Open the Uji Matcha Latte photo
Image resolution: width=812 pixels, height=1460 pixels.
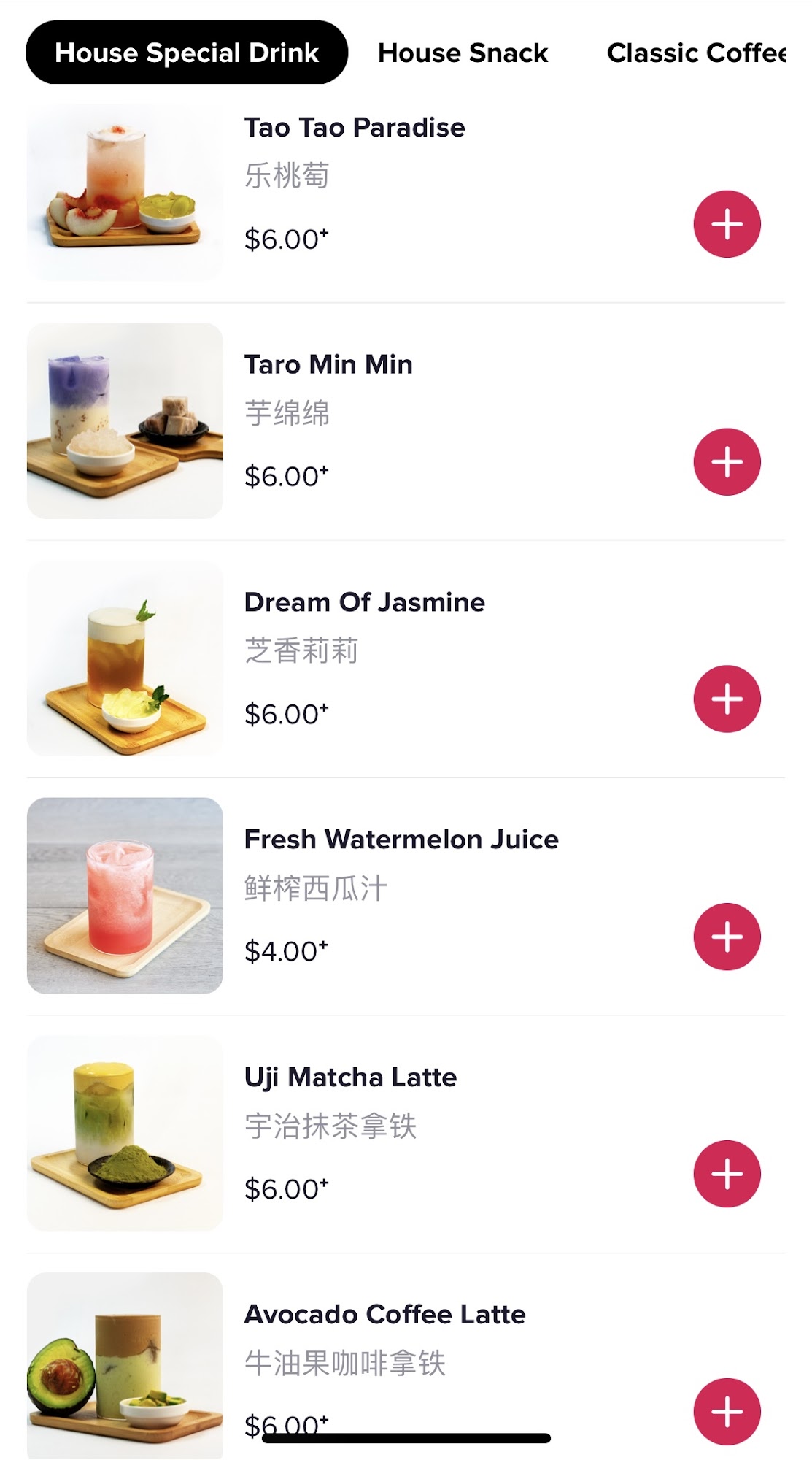[125, 1133]
